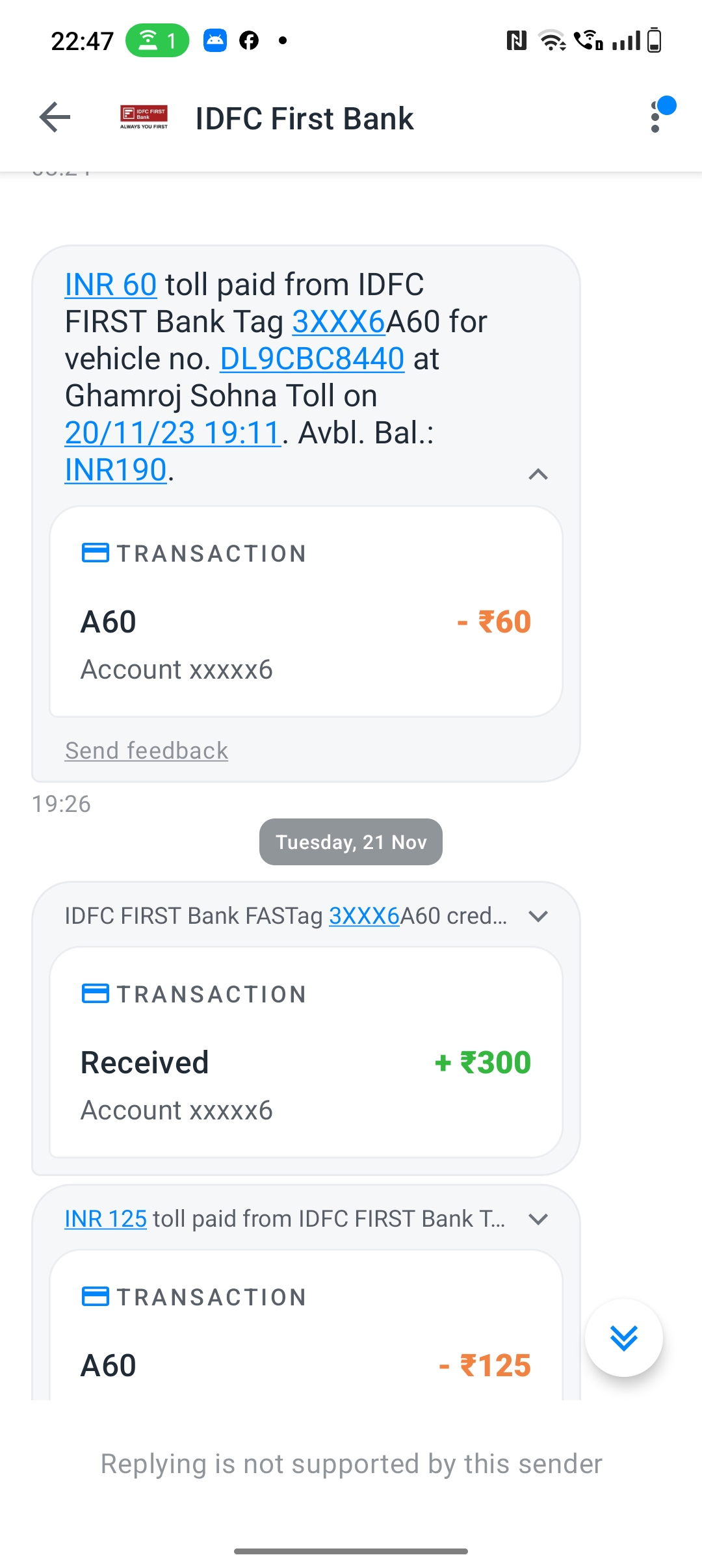Open the DL9CBC8440 vehicle number link
The image size is (702, 1568).
pyautogui.click(x=312, y=359)
